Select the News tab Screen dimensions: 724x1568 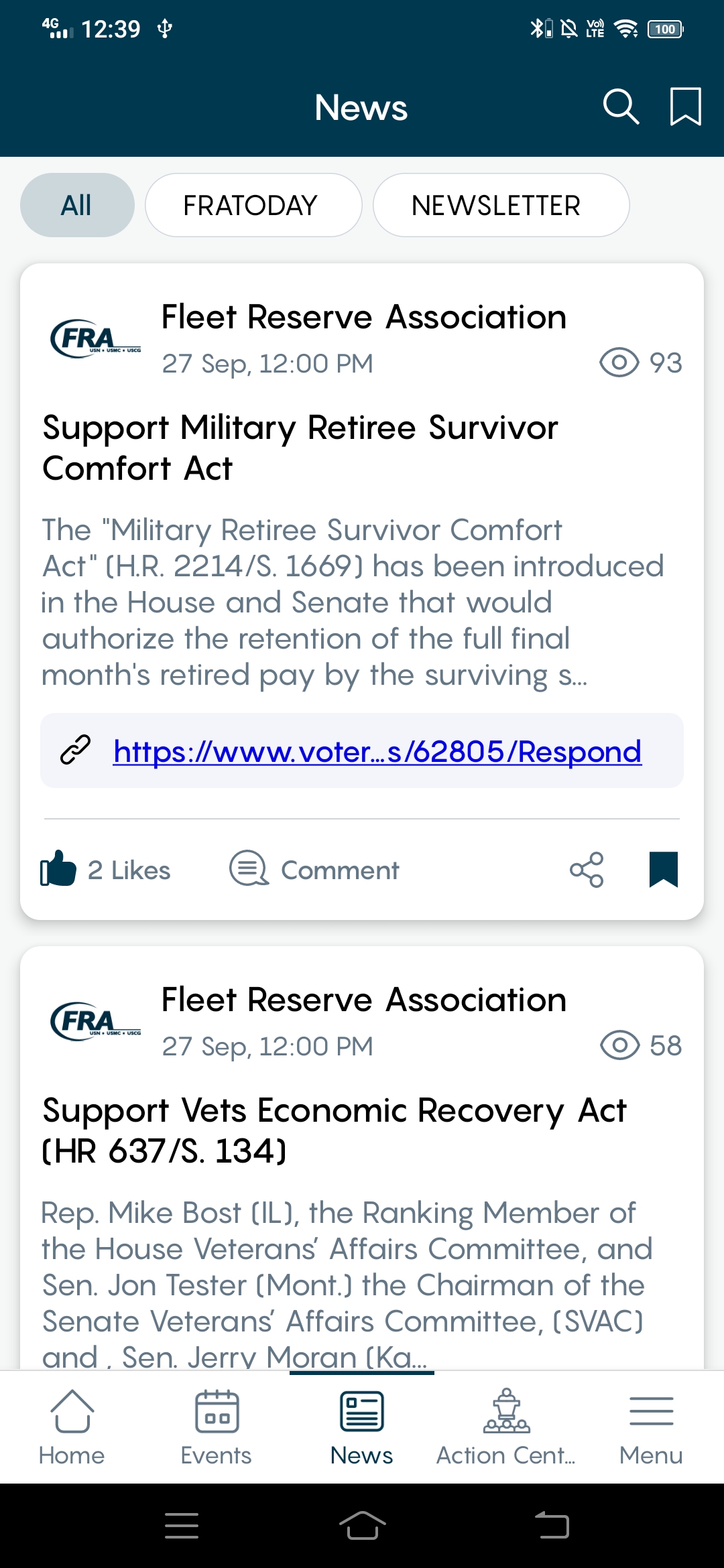pos(362,1427)
